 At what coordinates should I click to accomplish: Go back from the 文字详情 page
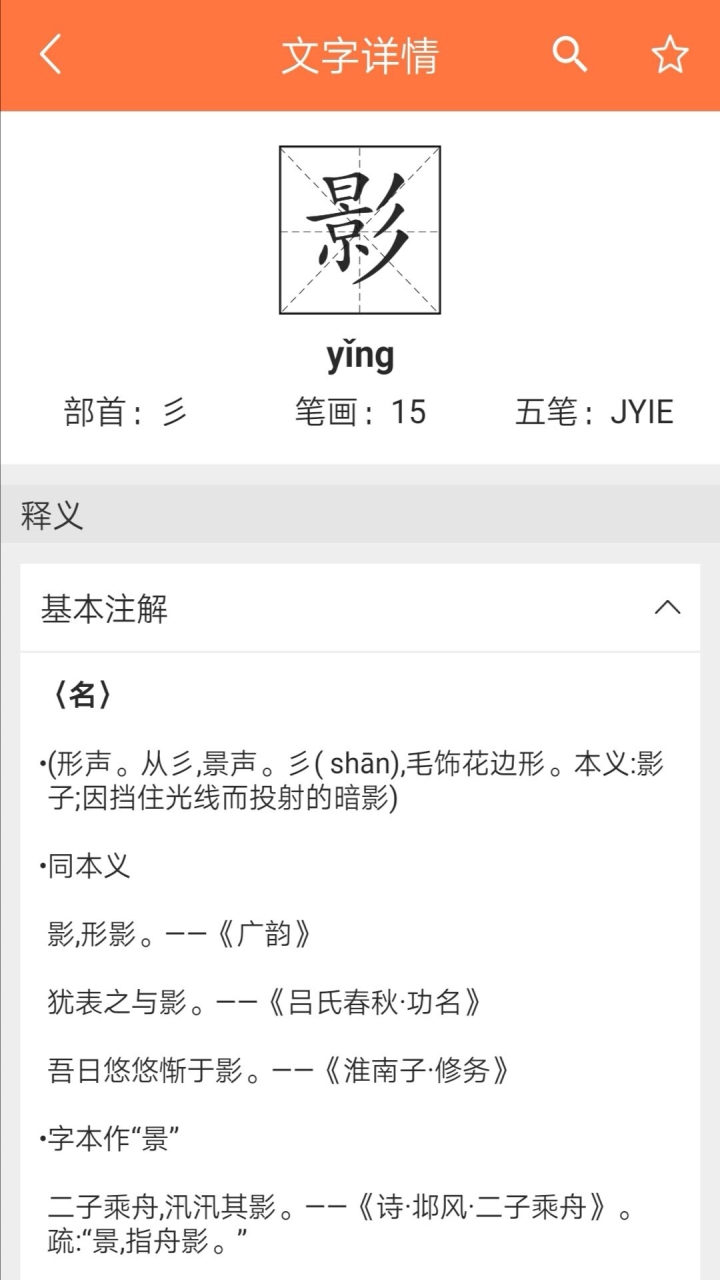51,55
